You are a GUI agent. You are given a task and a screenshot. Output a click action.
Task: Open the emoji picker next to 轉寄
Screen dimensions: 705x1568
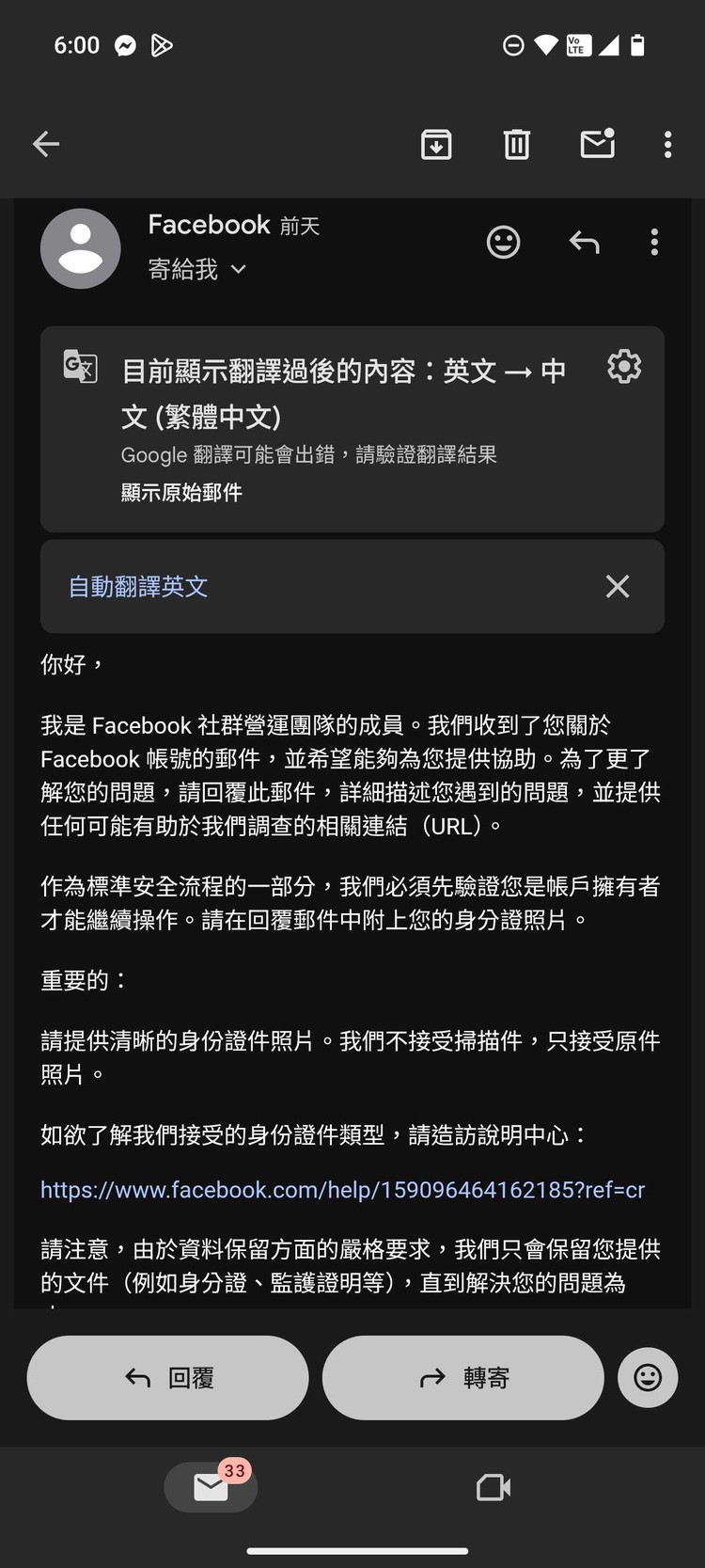coord(648,1377)
